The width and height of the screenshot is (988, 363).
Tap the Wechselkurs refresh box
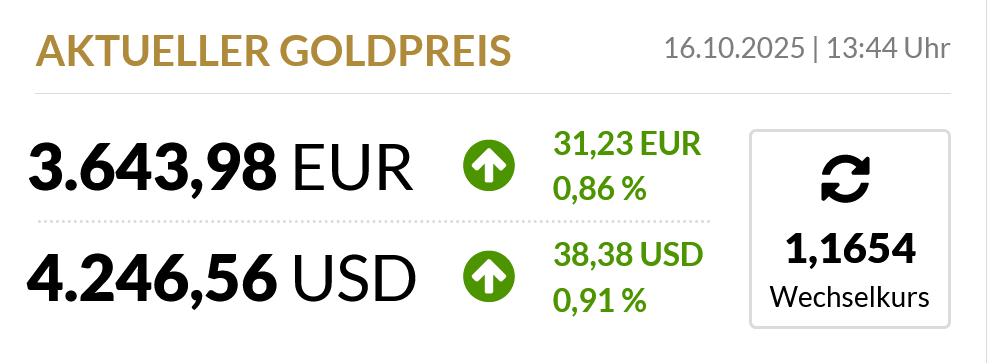tap(849, 229)
